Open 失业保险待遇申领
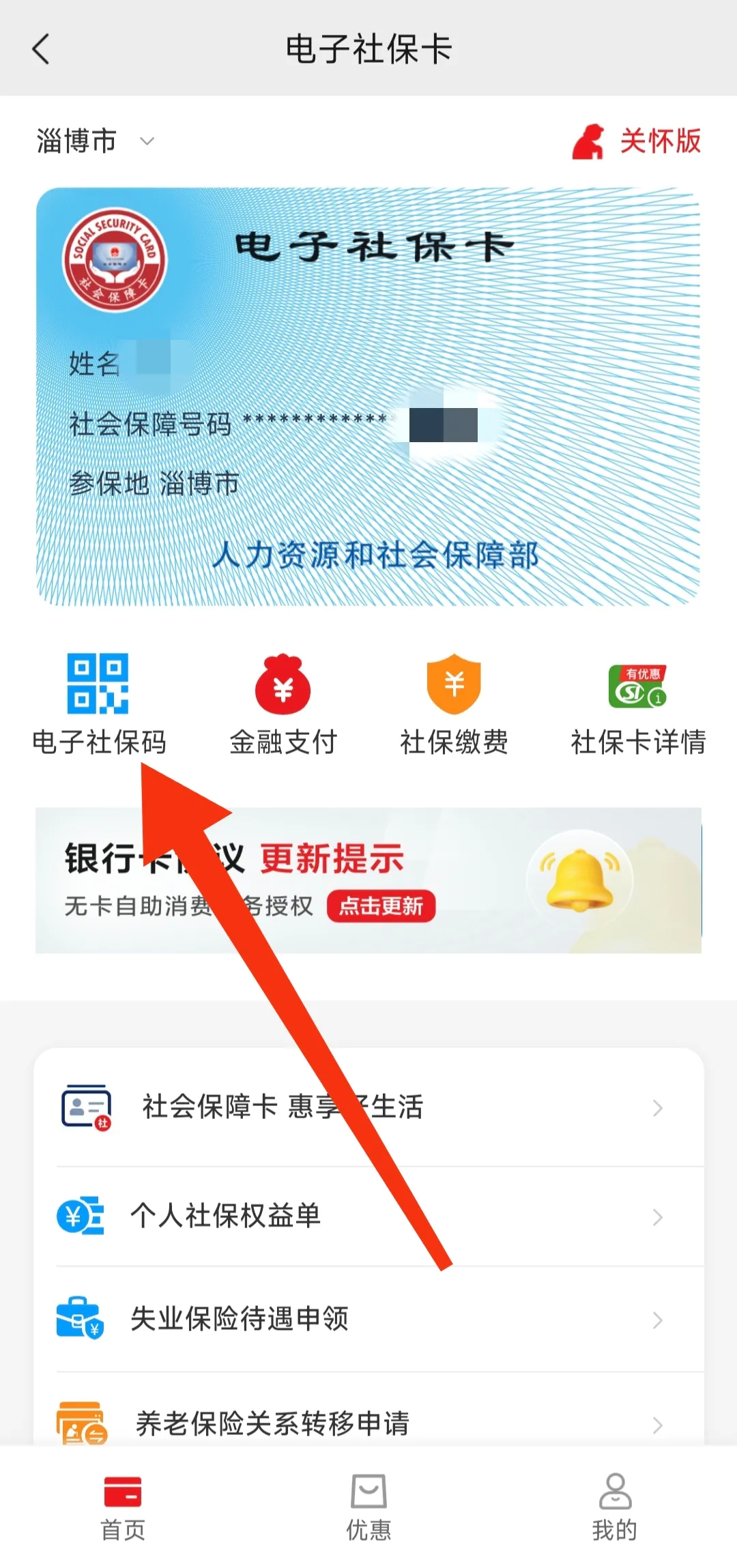Image resolution: width=737 pixels, height=1568 pixels. [369, 1319]
